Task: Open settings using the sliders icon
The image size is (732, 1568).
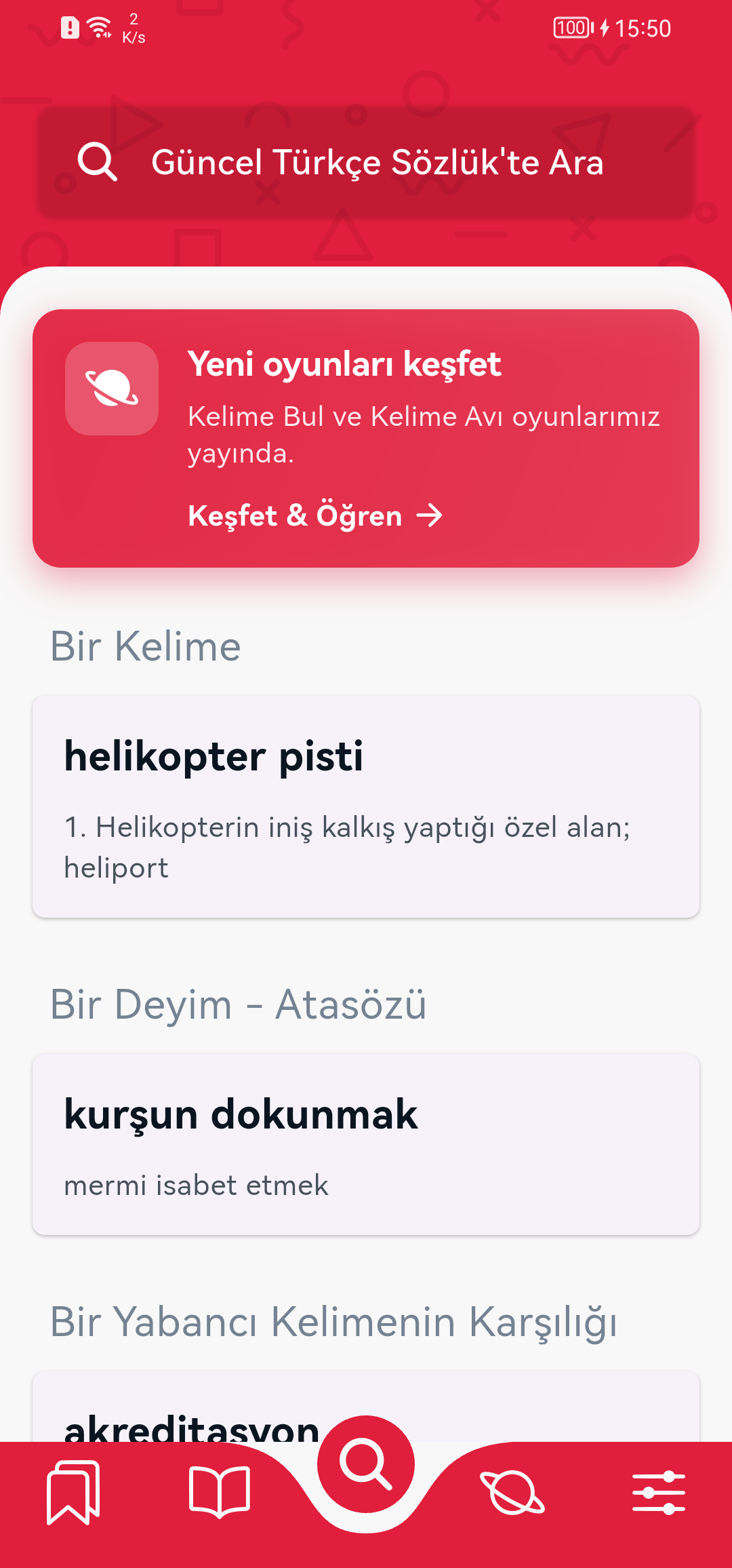Action: coord(660,1492)
